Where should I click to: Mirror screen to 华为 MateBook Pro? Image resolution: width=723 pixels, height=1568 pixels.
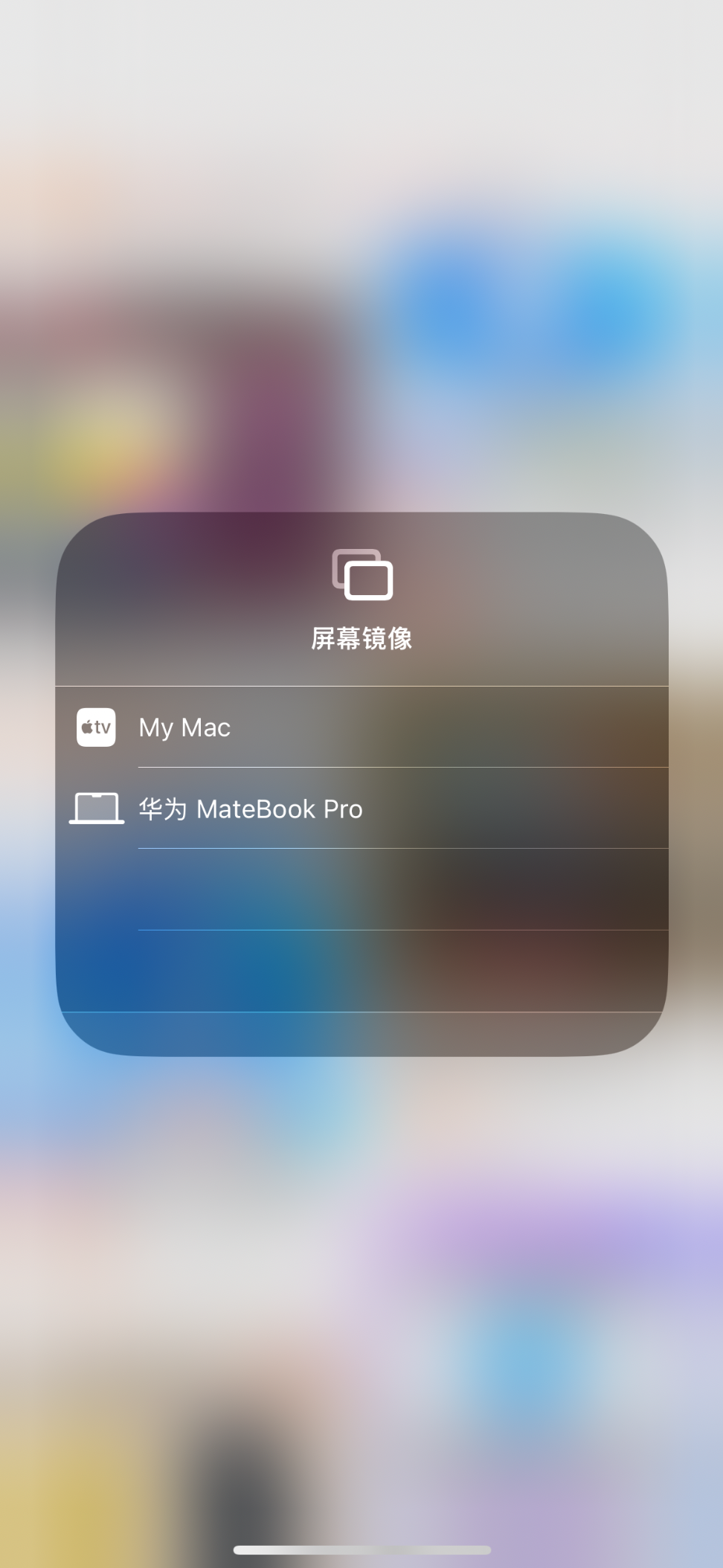click(361, 808)
